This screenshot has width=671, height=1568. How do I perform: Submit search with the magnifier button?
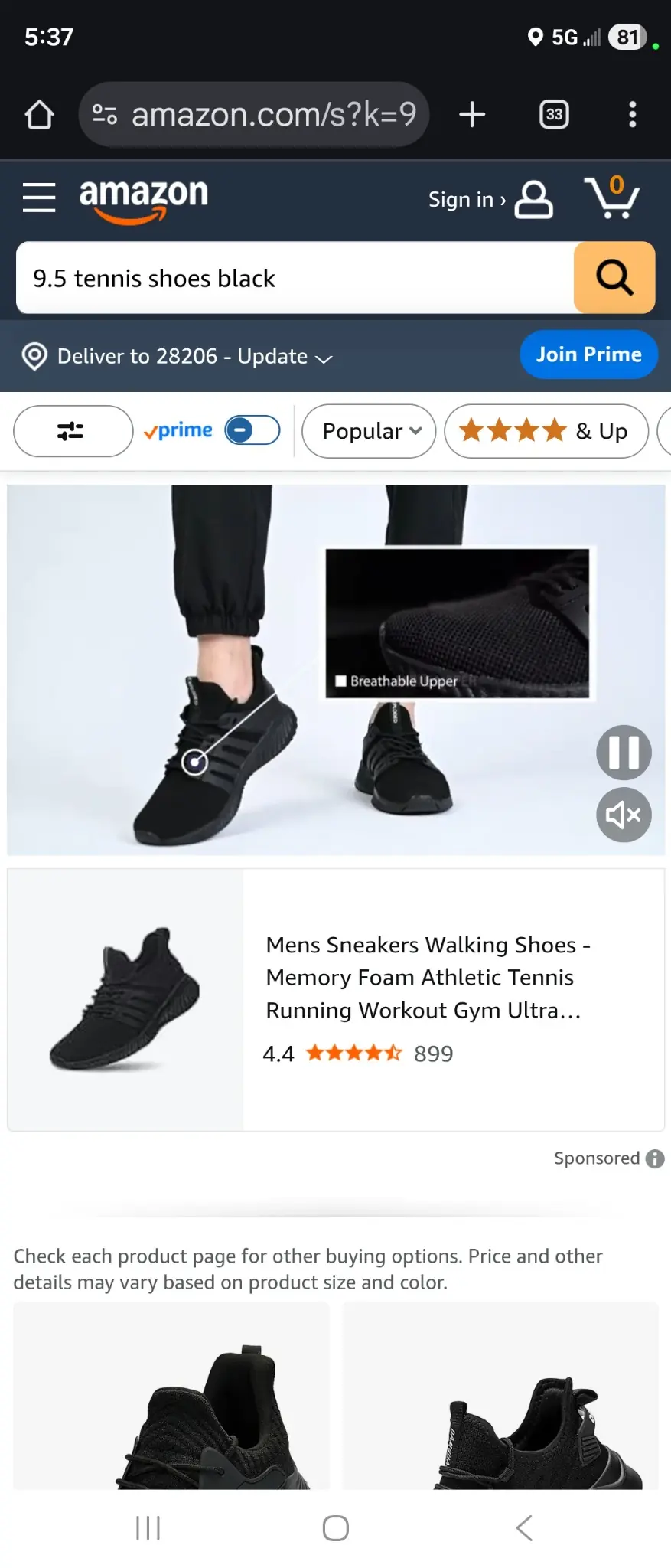point(614,278)
